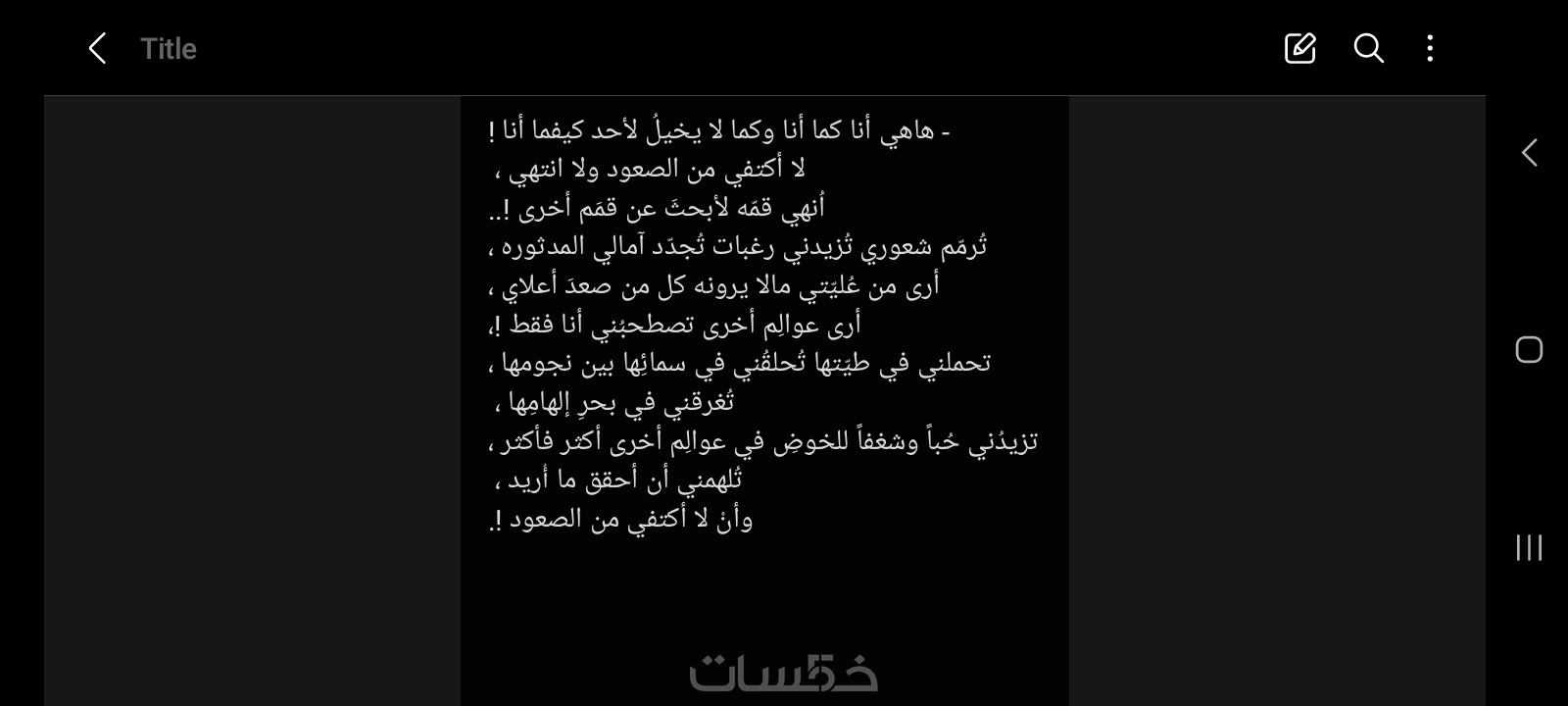1568x706 pixels.
Task: Go back from the note
Action: (x=97, y=48)
